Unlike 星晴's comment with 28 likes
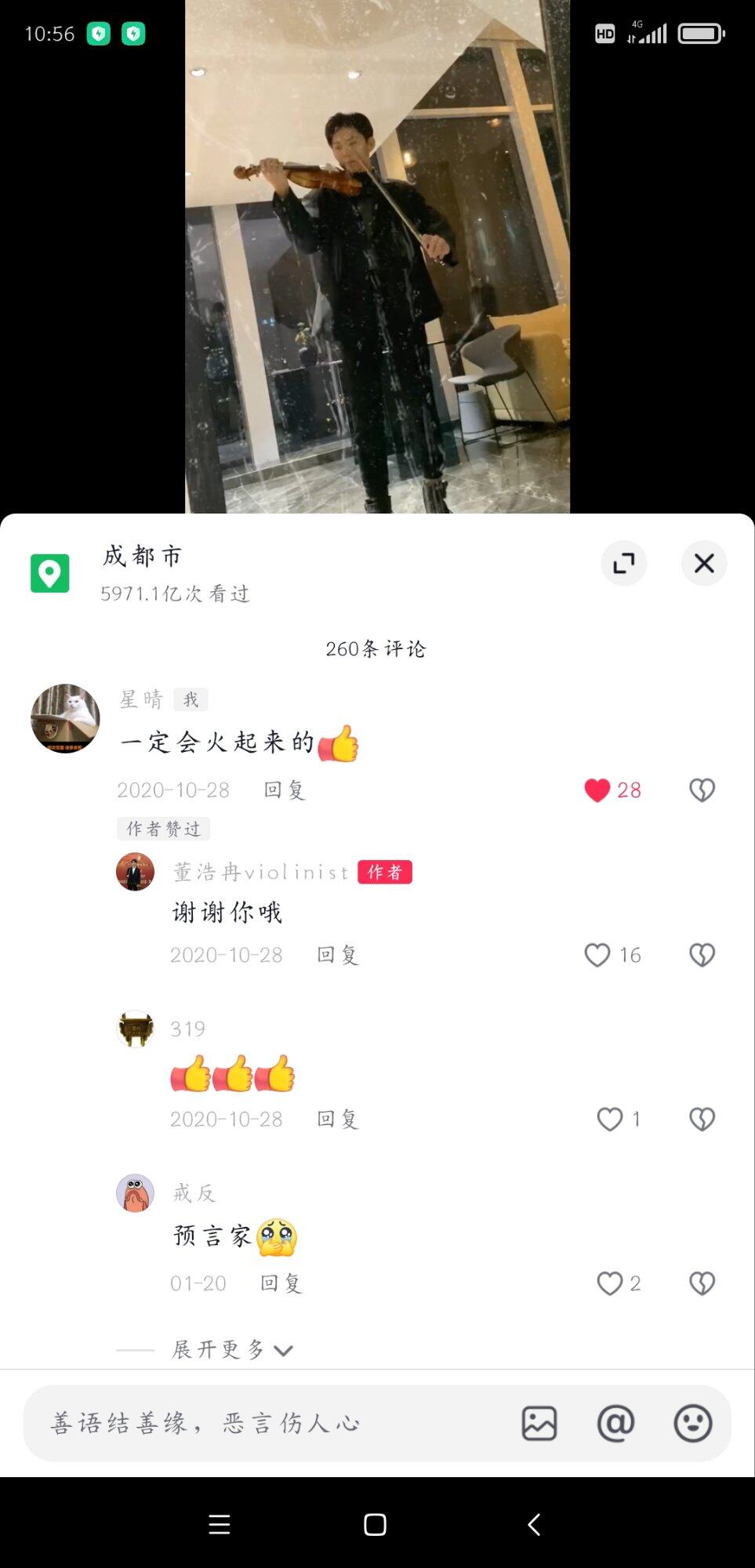 pos(597,789)
